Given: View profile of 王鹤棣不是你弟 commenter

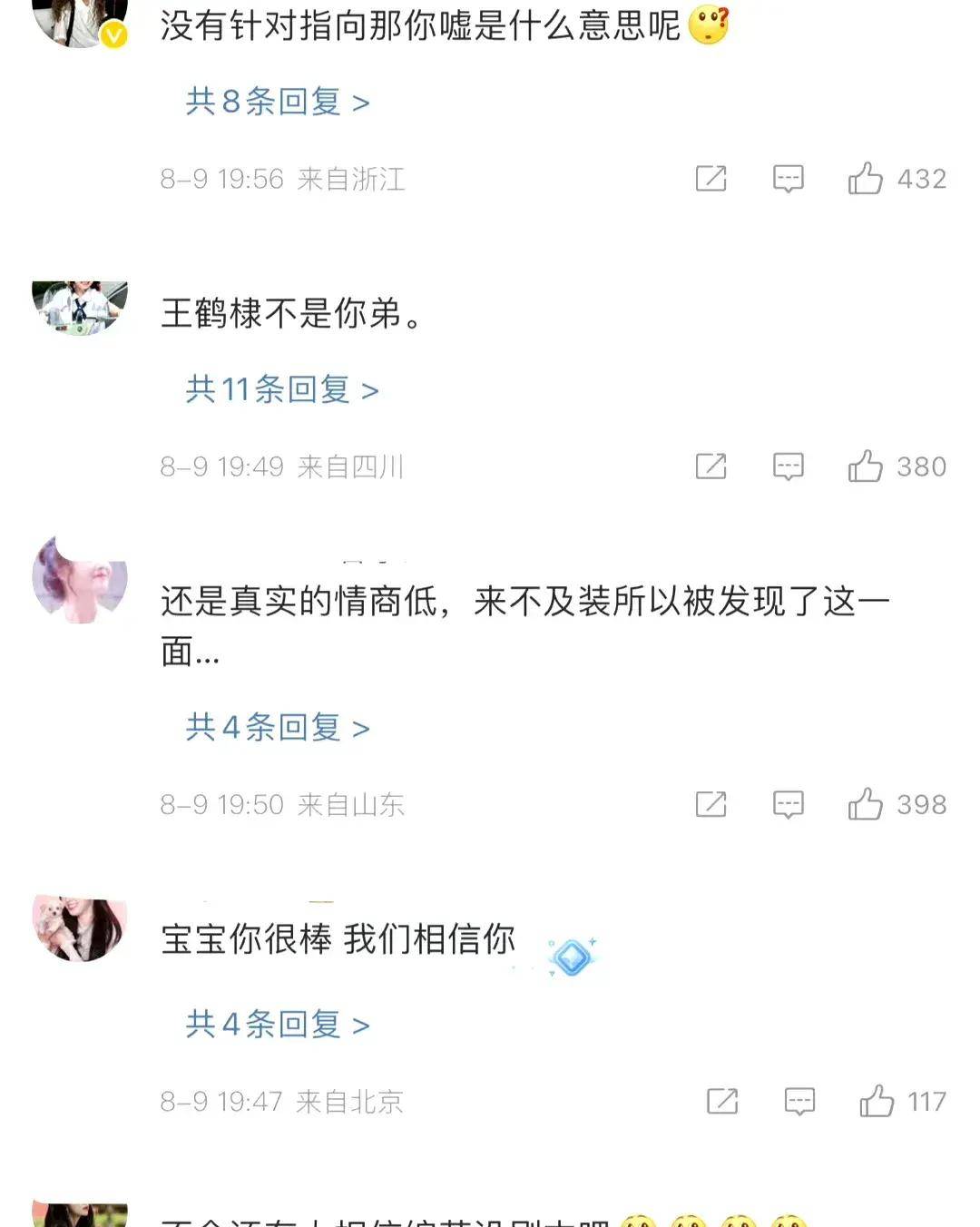Looking at the screenshot, I should tap(80, 307).
